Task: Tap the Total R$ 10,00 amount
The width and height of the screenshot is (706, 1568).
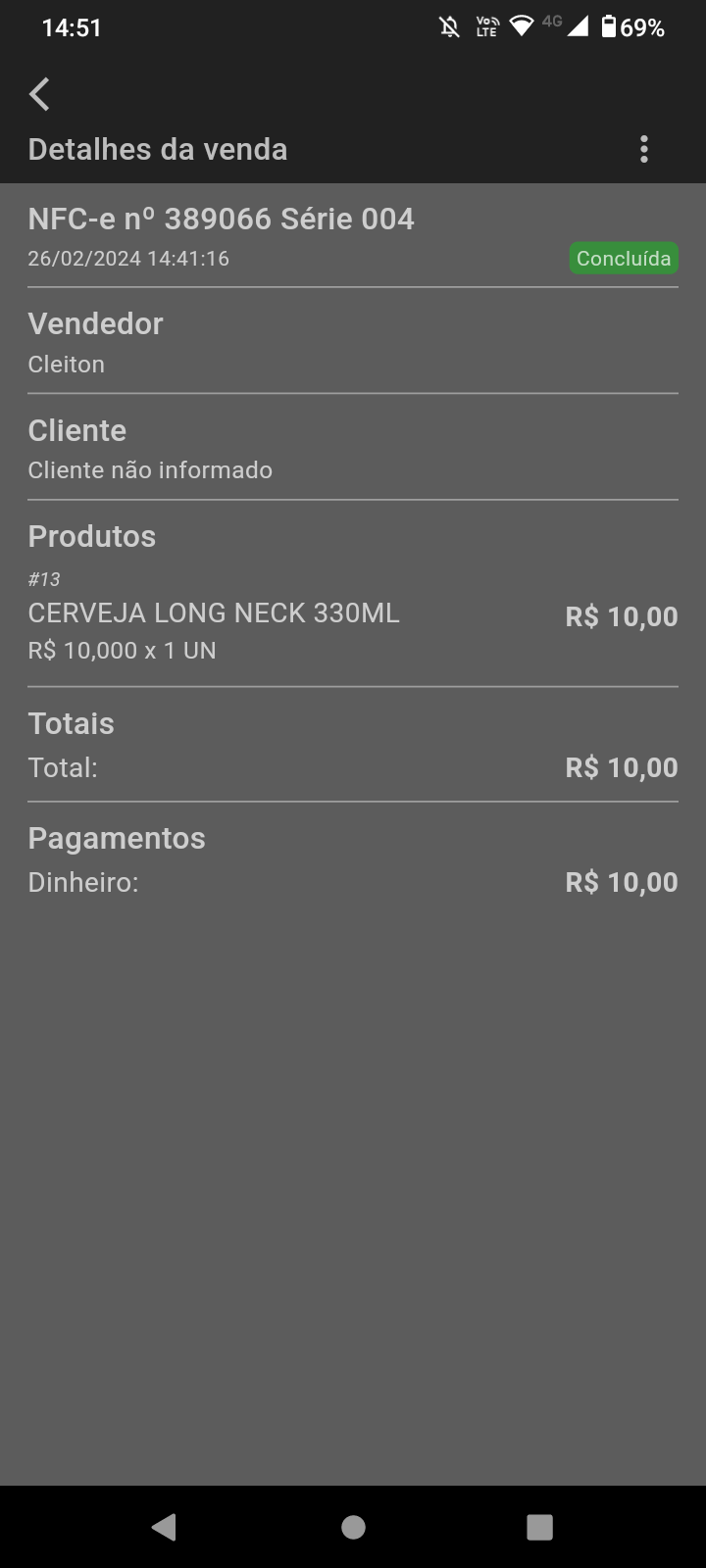Action: coord(620,767)
